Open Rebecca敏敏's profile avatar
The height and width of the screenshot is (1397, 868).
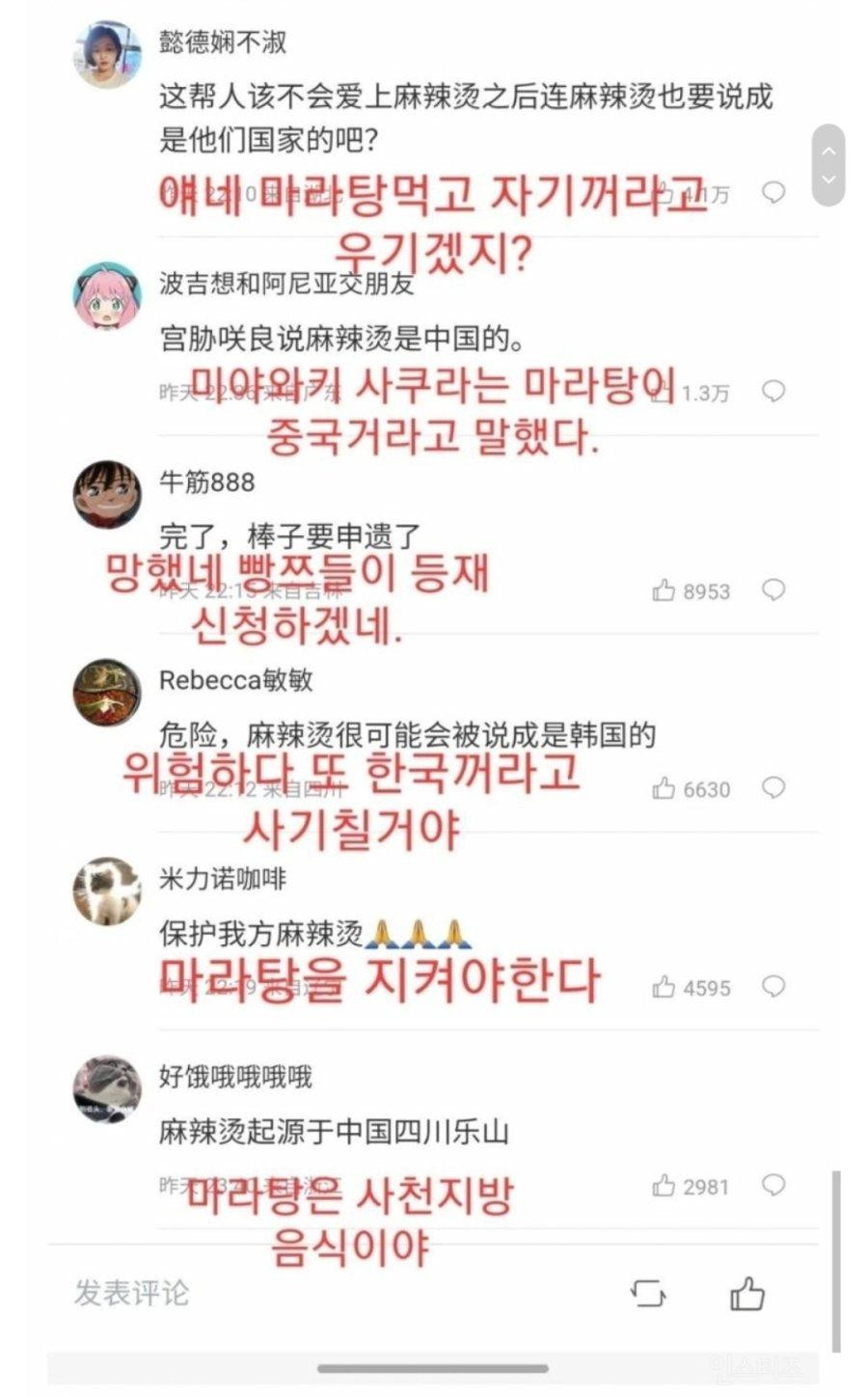(x=107, y=692)
